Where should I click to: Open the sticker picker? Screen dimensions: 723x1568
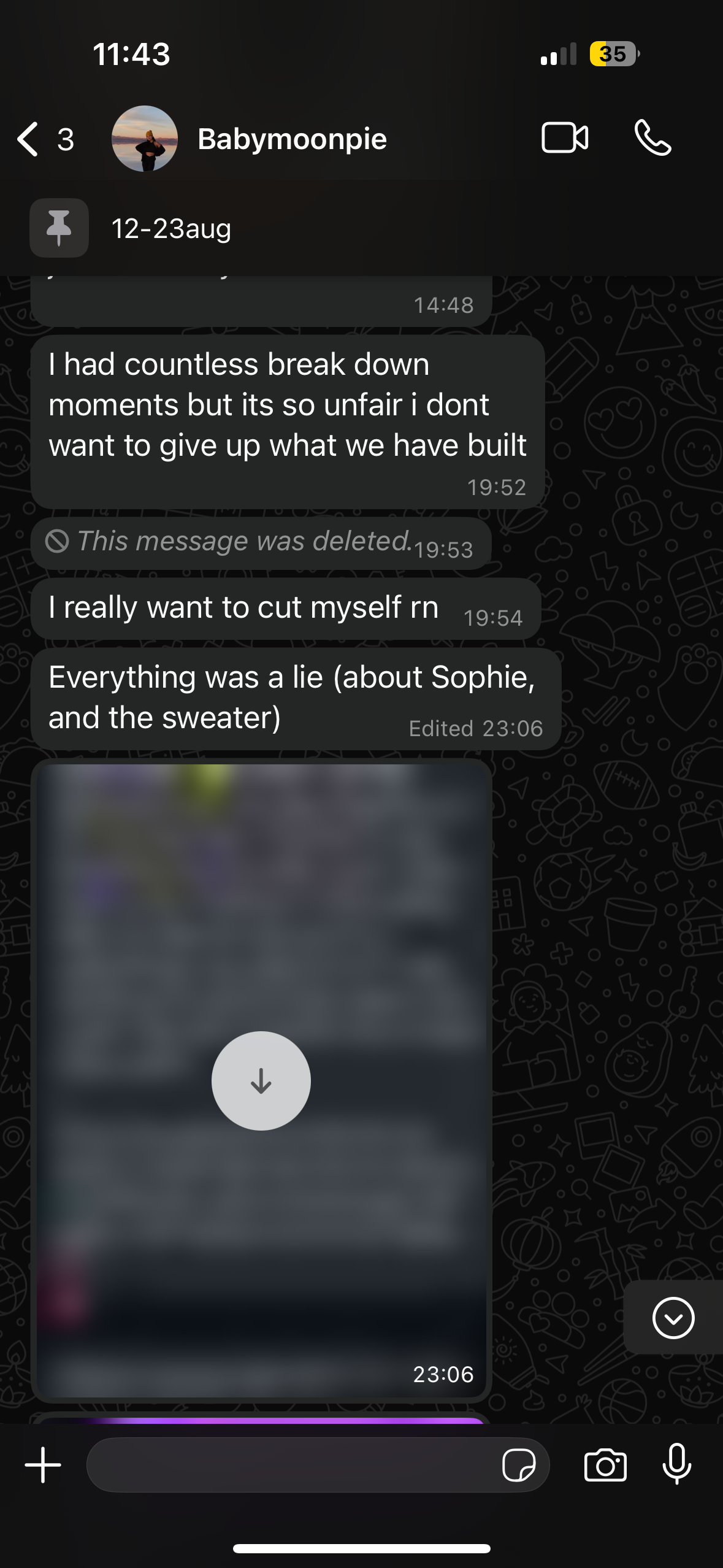pyautogui.click(x=519, y=1465)
